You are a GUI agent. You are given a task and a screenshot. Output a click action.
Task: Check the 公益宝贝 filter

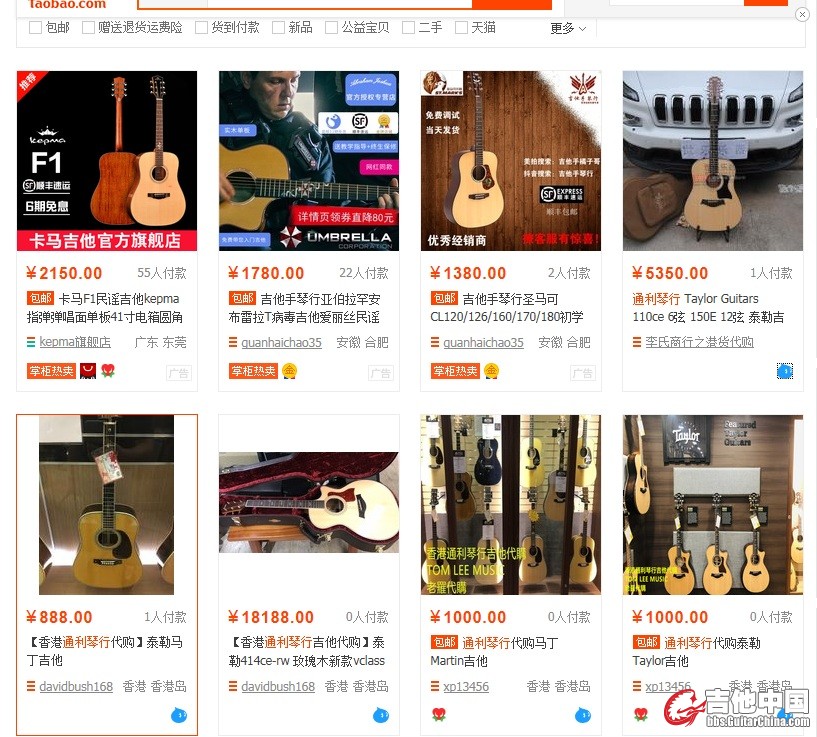(332, 28)
